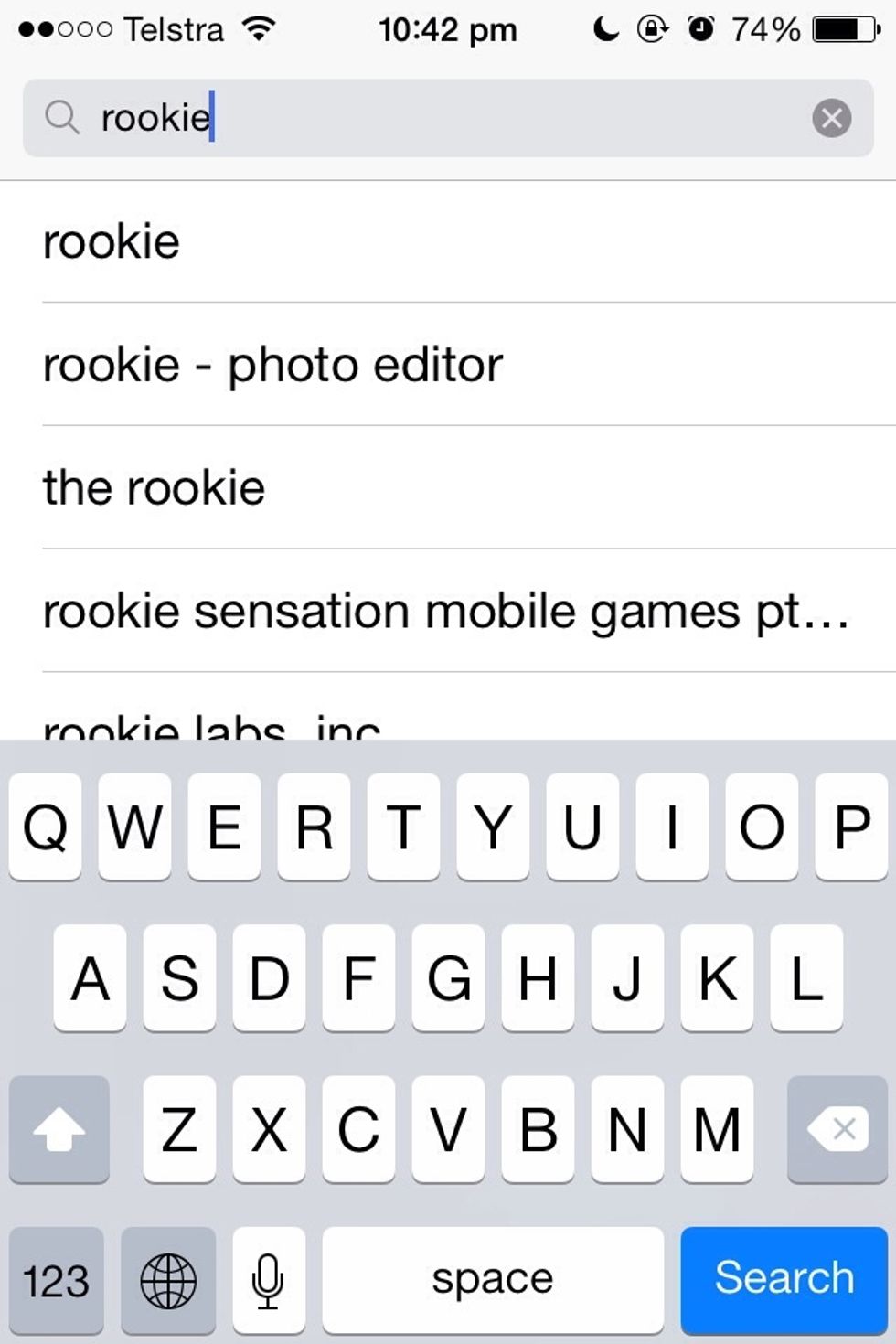
Task: Tap the blue Search button
Action: pos(784,1278)
